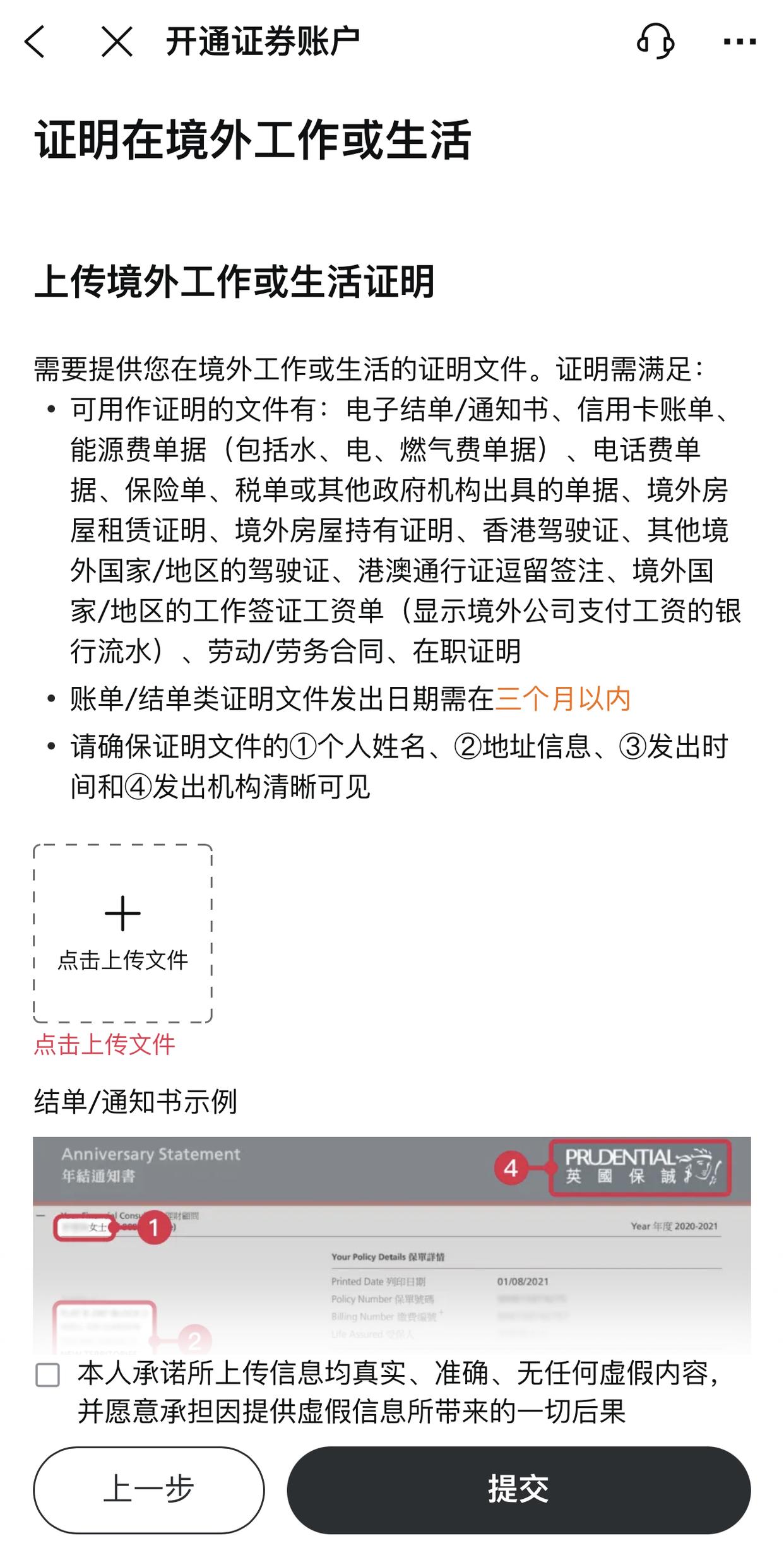Image resolution: width=784 pixels, height=1560 pixels.
Task: Close the account opening page
Action: click(x=117, y=42)
